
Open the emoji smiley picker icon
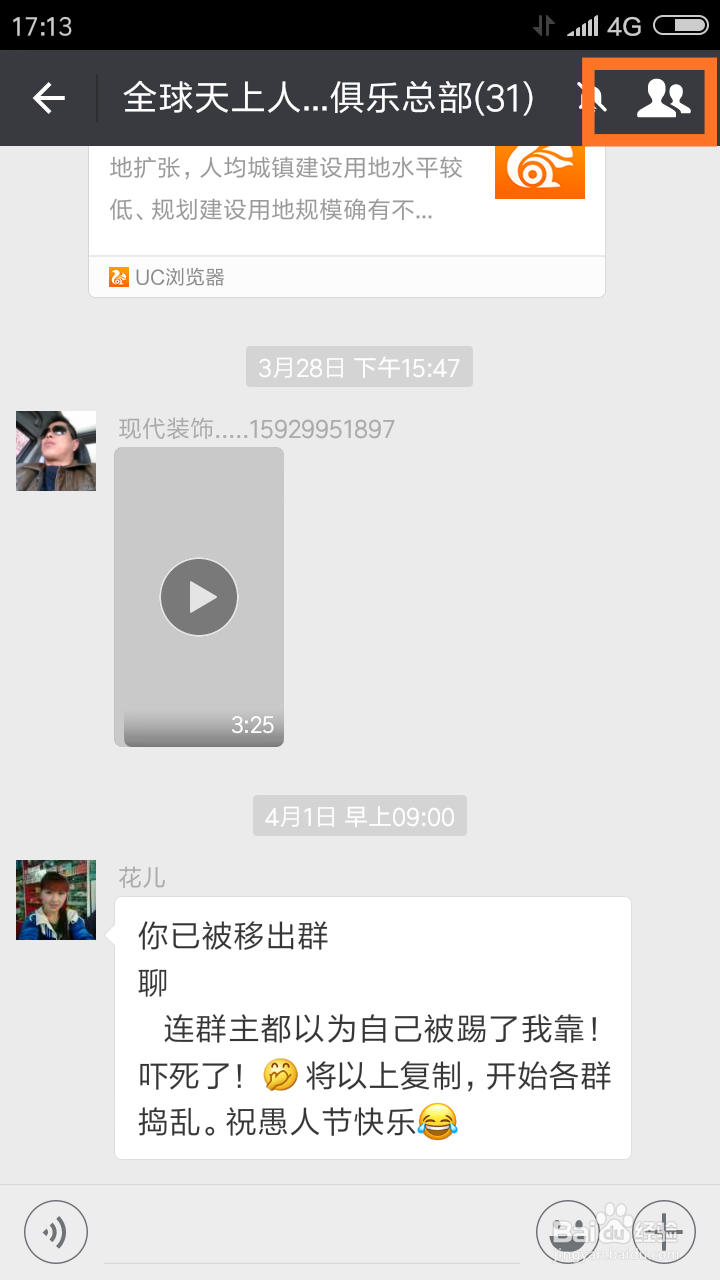(x=567, y=1231)
